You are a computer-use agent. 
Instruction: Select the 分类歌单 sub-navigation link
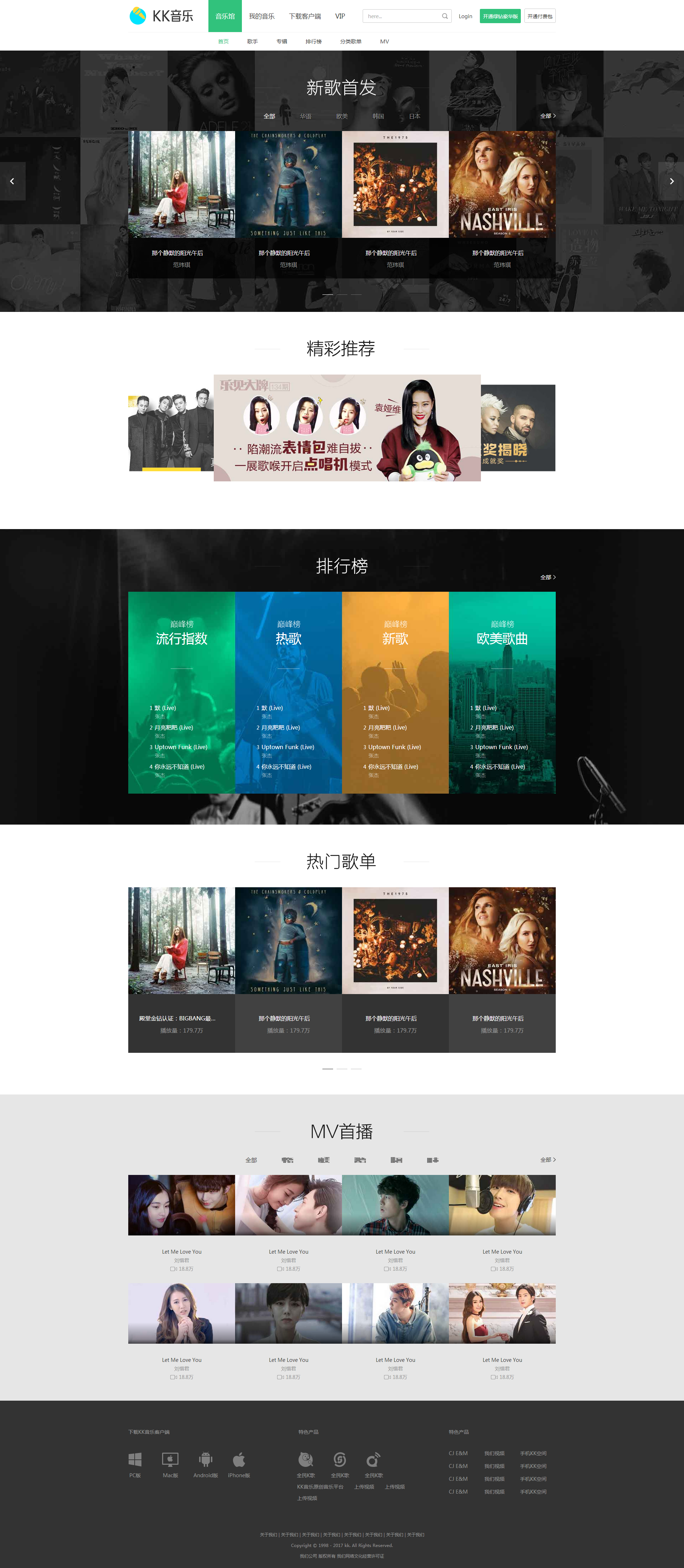[x=350, y=41]
